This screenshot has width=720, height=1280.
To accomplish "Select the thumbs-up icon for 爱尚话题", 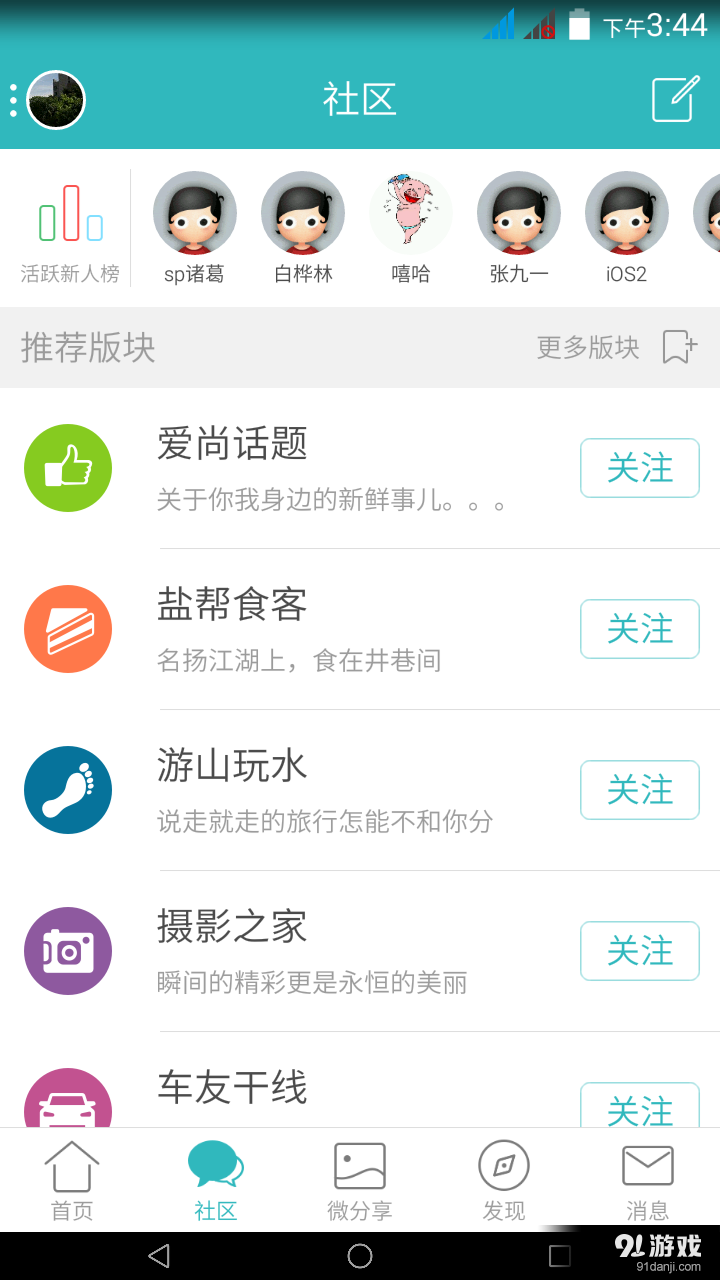I will [x=68, y=467].
